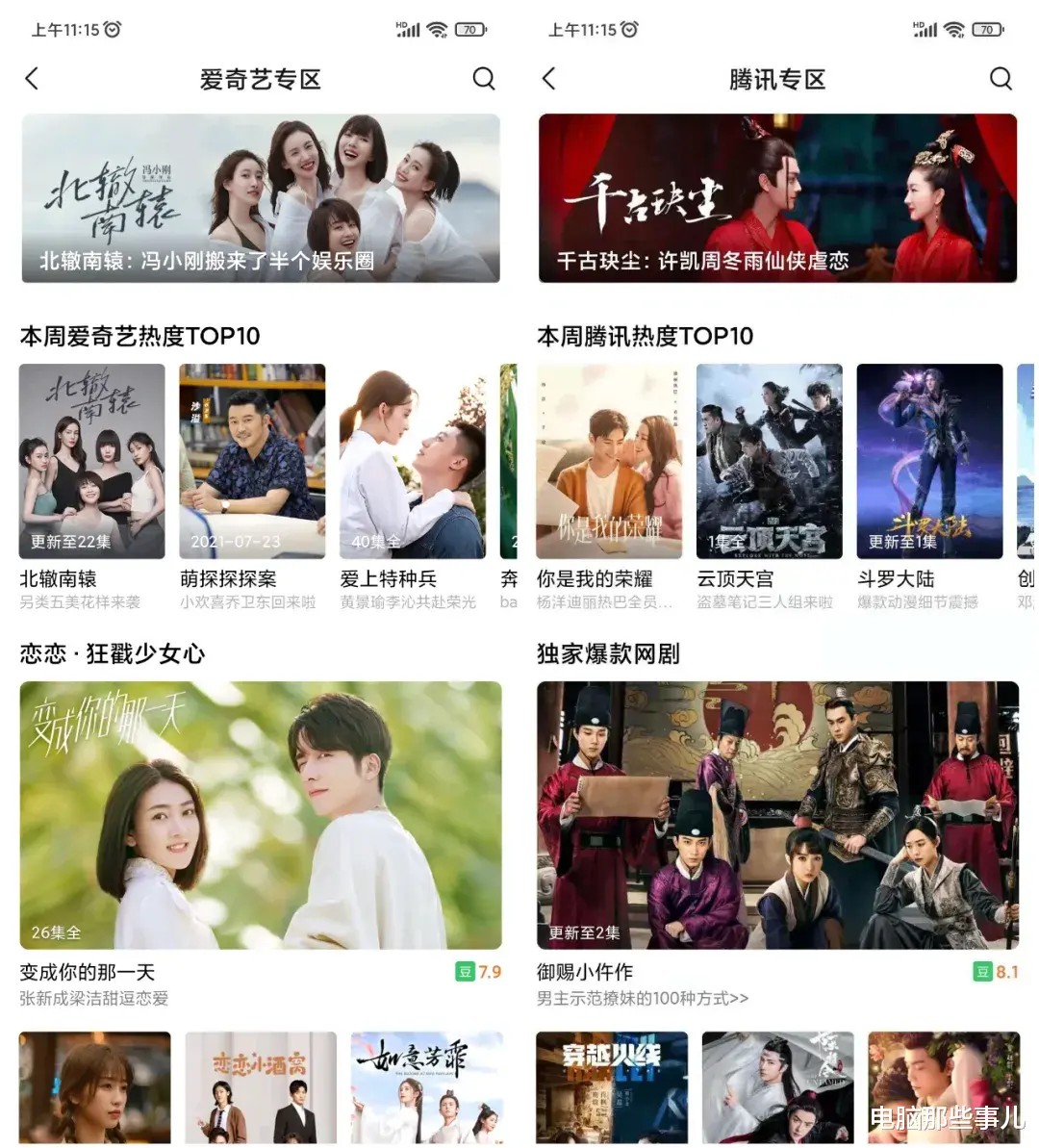The width and height of the screenshot is (1039, 1148).
Task: Open the 北辙南辕 featured banner
Action: pos(260,197)
